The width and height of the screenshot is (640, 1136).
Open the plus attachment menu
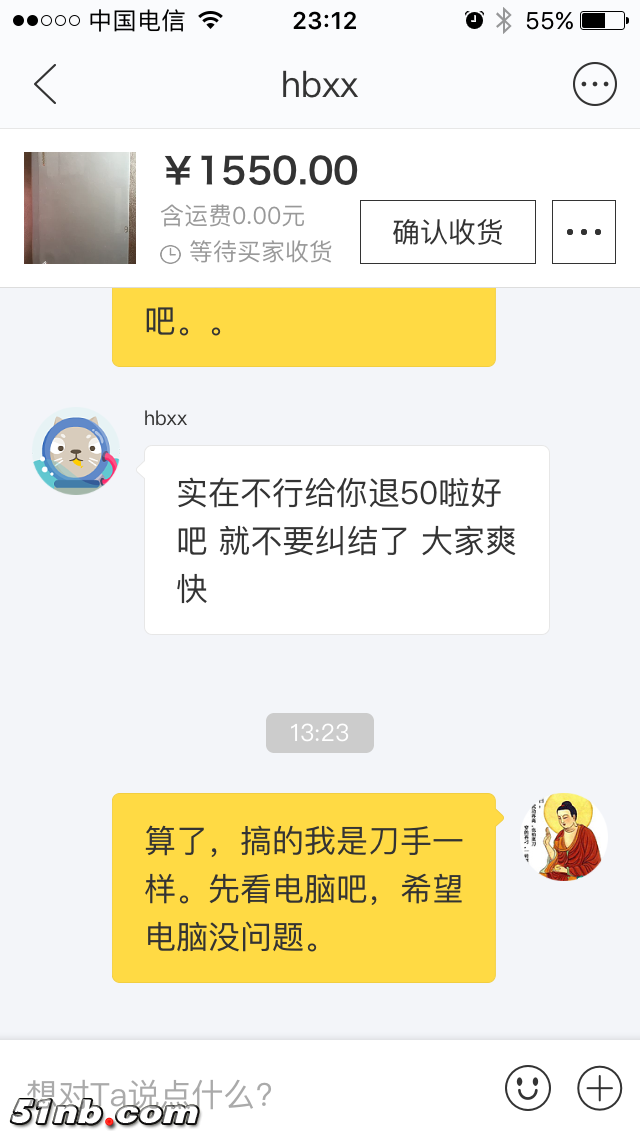point(600,1087)
